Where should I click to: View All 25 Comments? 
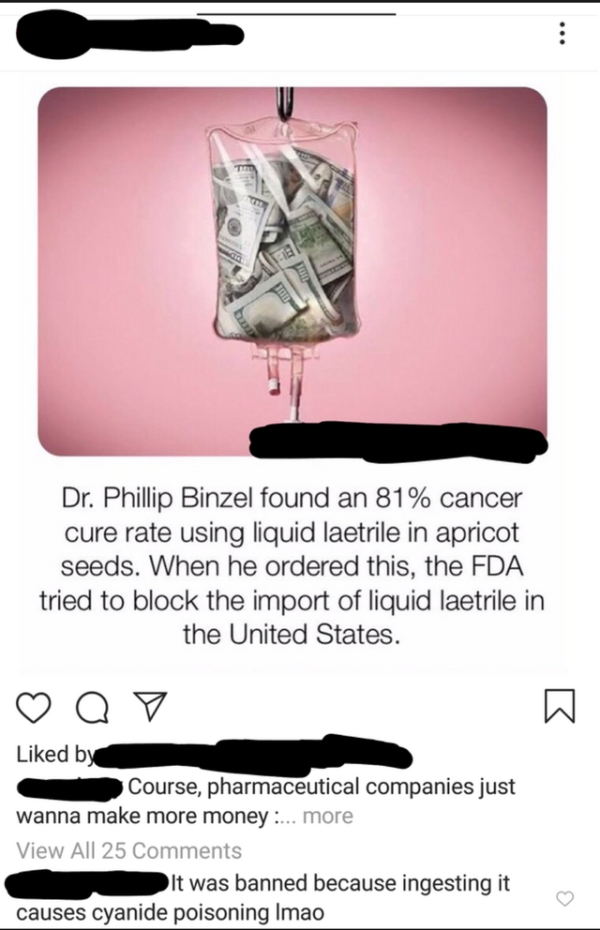click(130, 851)
